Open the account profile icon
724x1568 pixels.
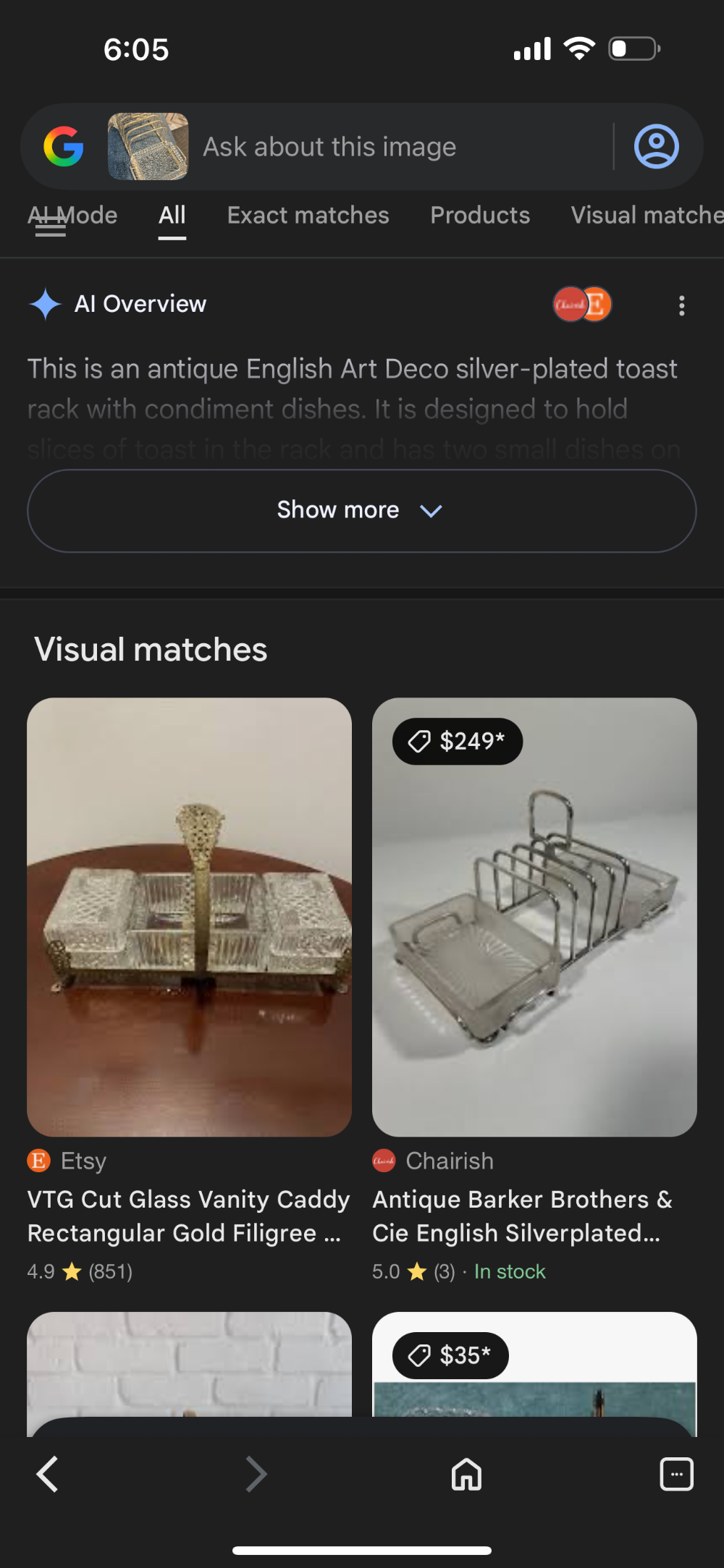[656, 146]
